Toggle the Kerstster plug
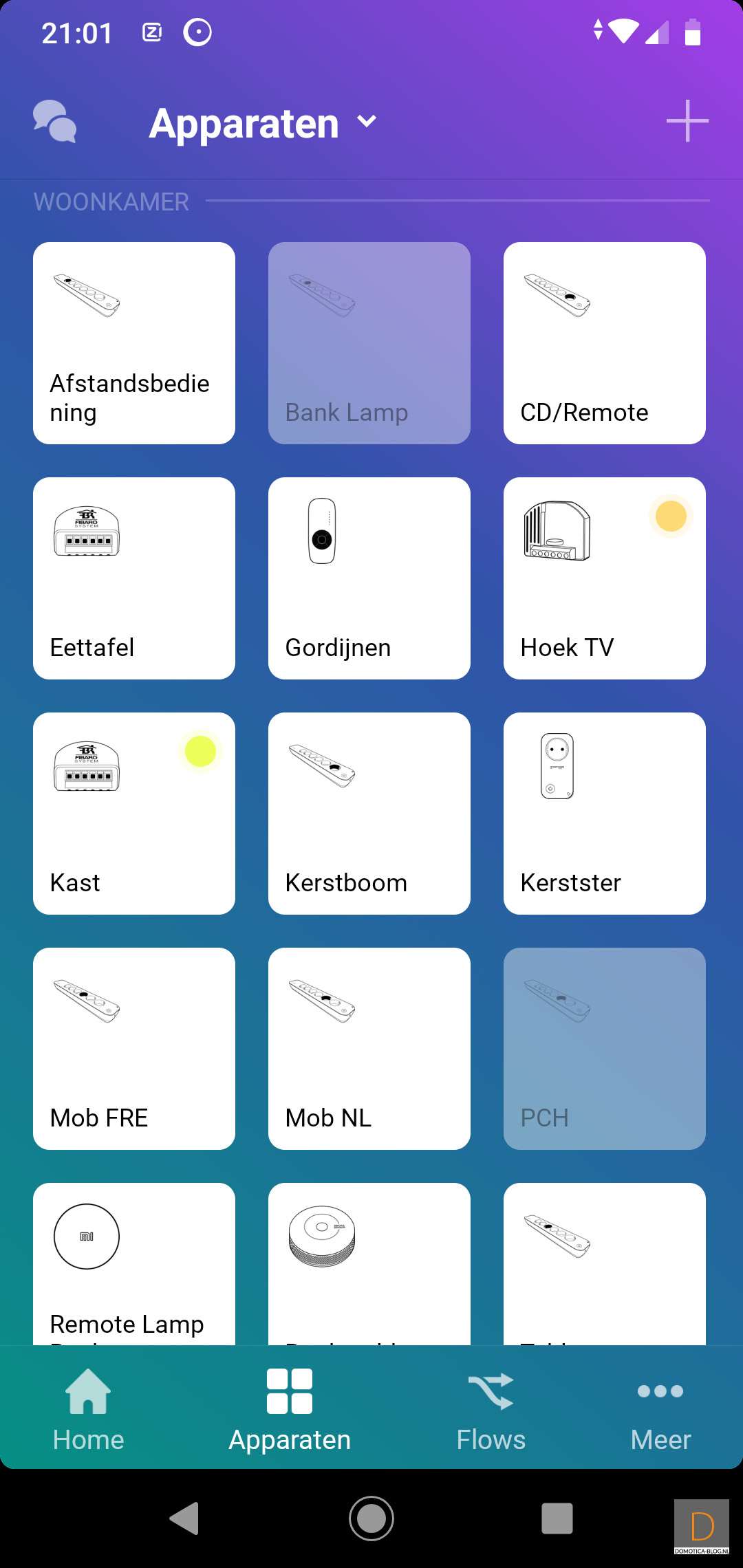The image size is (743, 1568). [605, 814]
